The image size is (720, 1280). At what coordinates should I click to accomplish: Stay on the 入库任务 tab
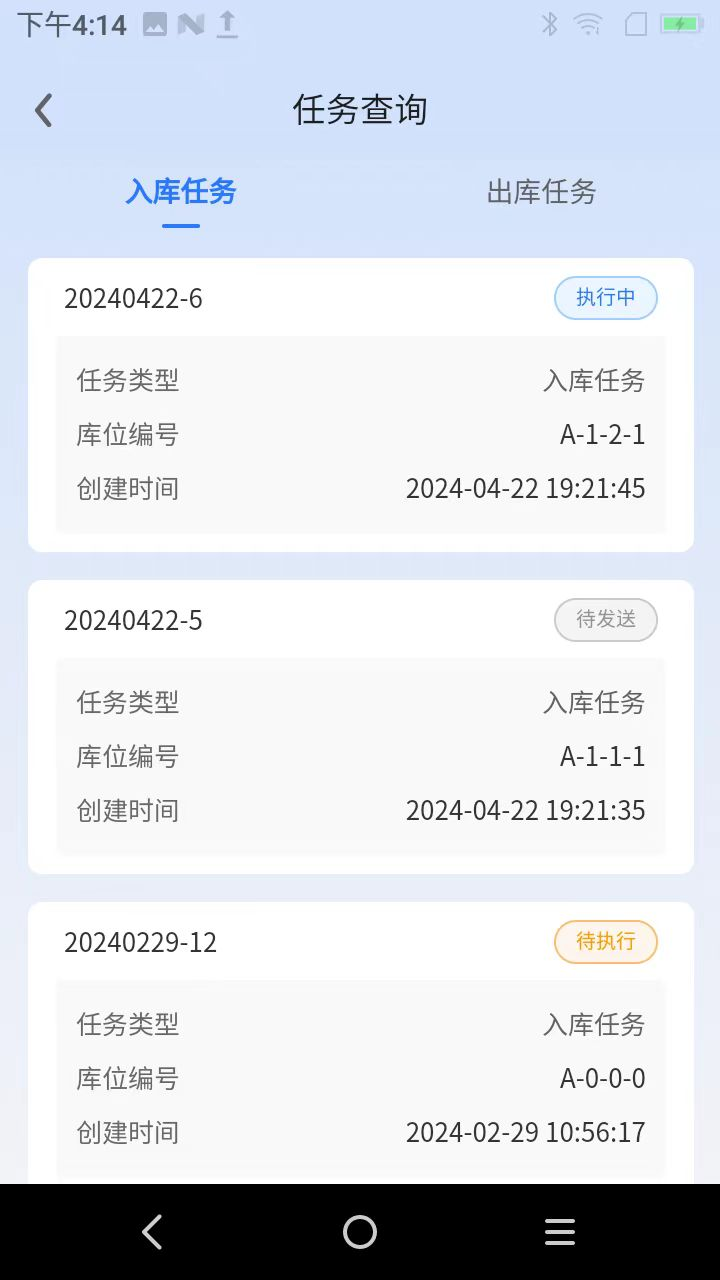click(x=180, y=192)
